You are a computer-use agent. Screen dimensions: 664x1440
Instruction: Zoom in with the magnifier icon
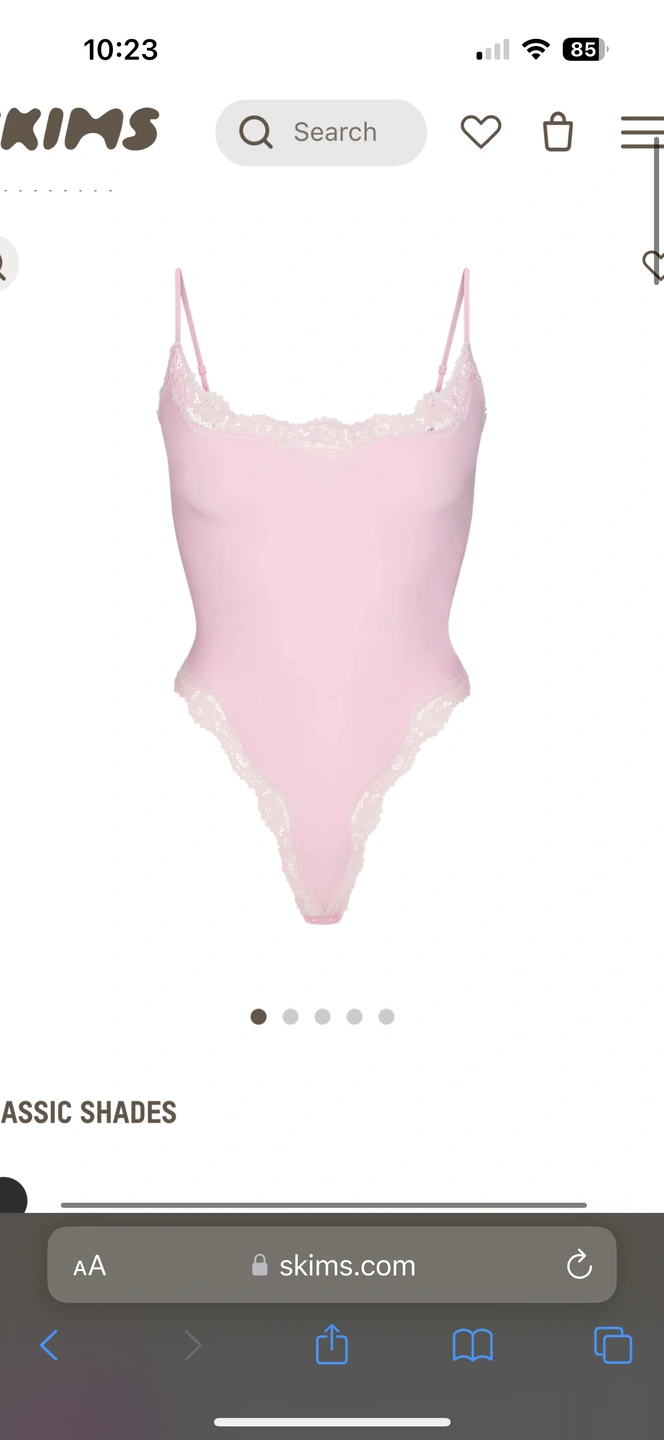coord(4,264)
